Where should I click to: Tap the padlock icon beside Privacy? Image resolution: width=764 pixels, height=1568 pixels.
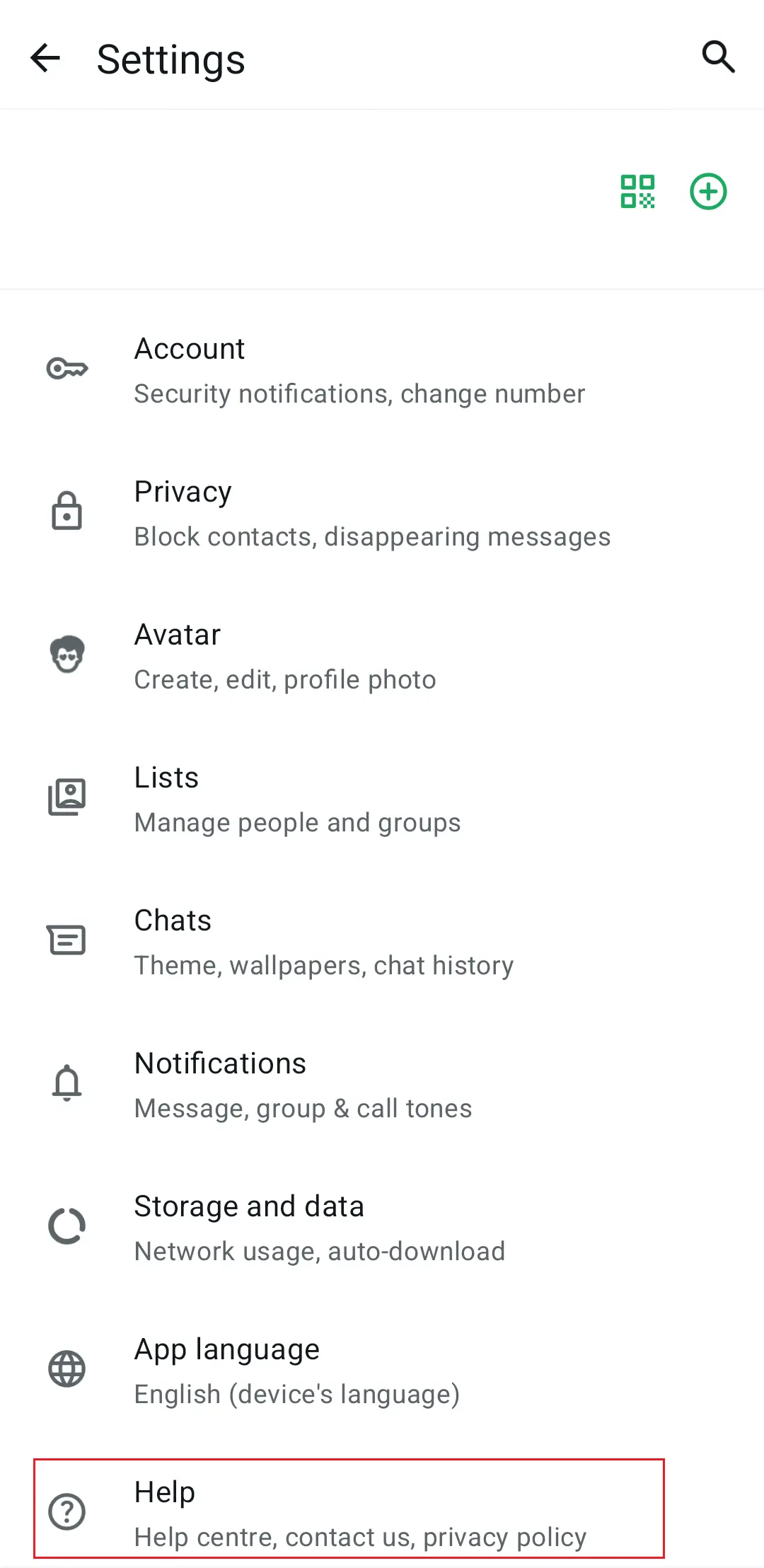pos(66,512)
